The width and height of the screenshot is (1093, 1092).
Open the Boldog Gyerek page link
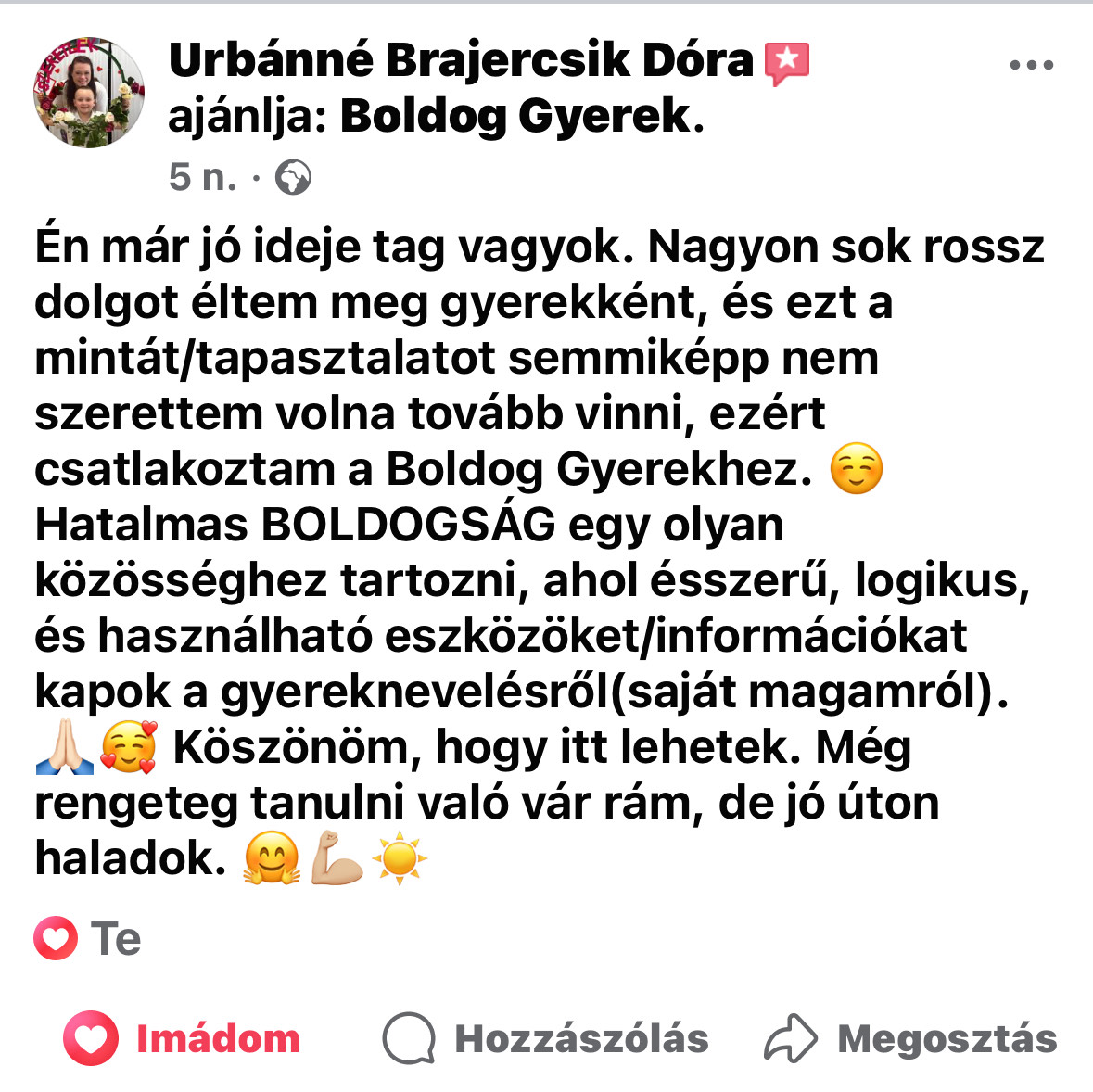[515, 118]
